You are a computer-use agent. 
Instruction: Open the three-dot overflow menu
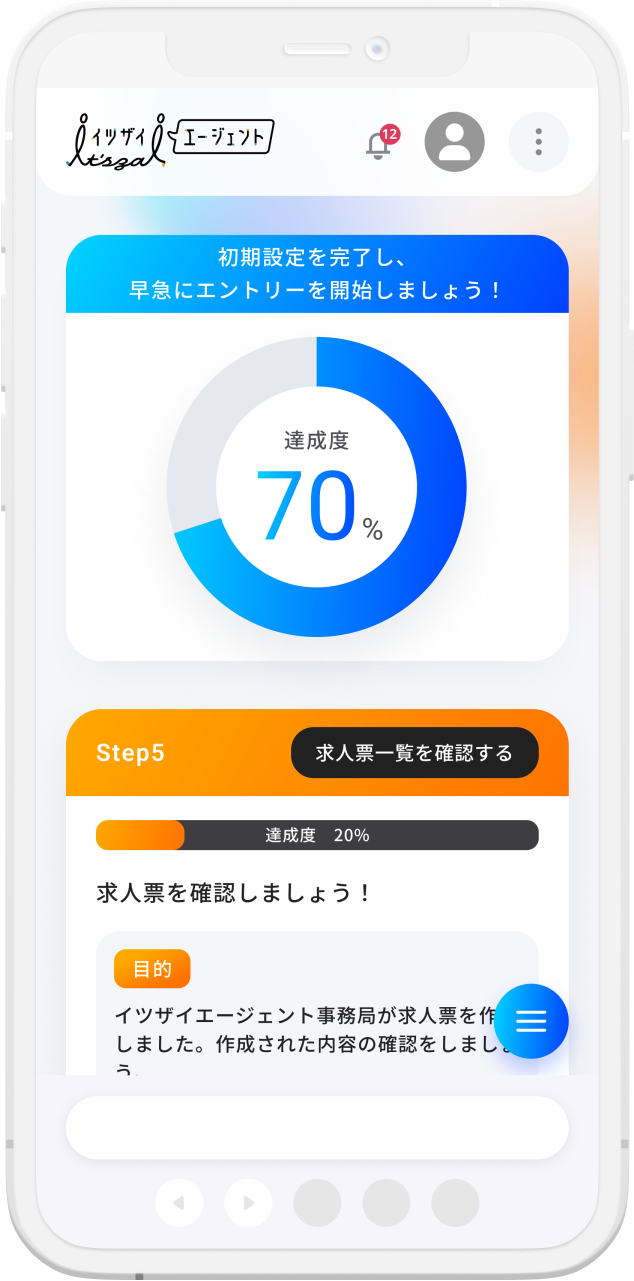point(538,142)
